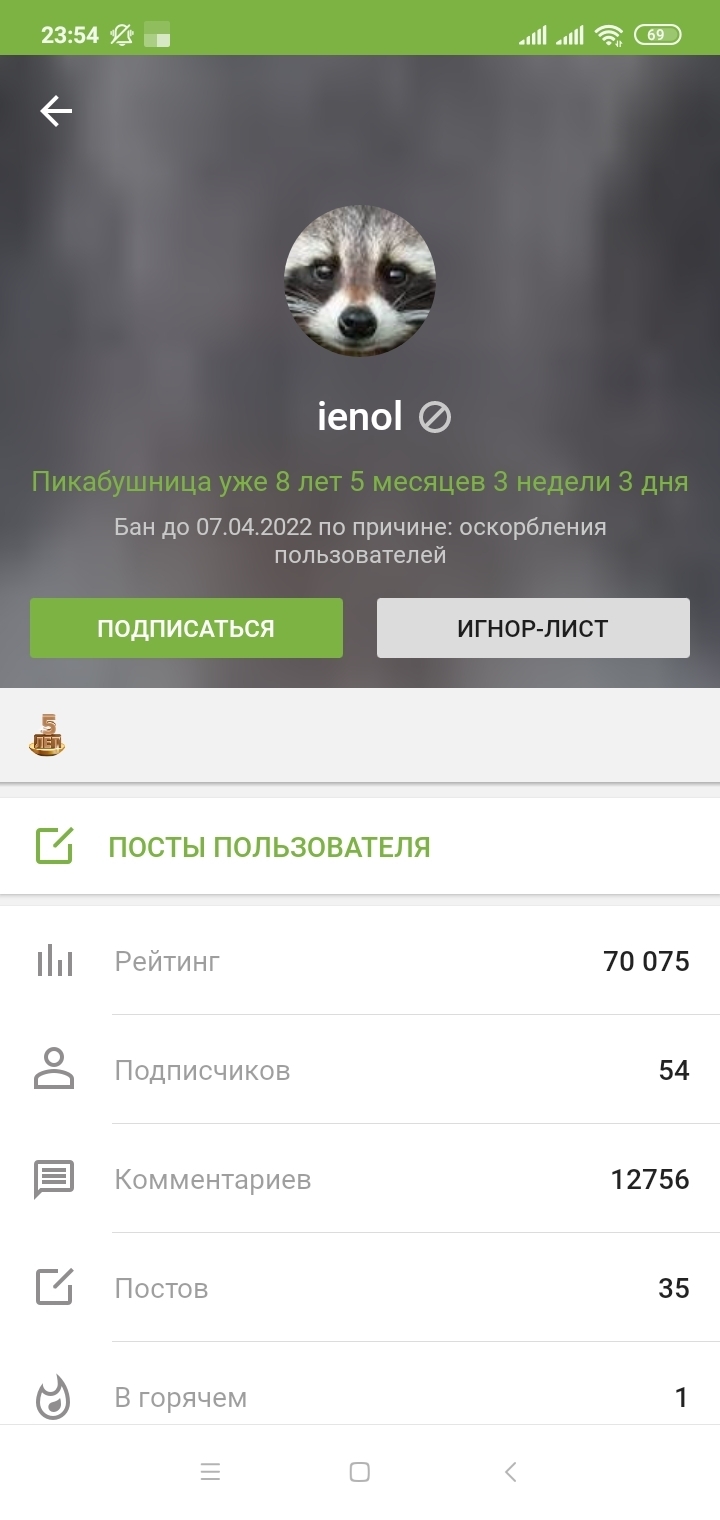This screenshot has width=720, height=1520.
Task: Open ПОСТЫ ПОЛЬЗОВАТЕЛЯ
Action: [269, 847]
